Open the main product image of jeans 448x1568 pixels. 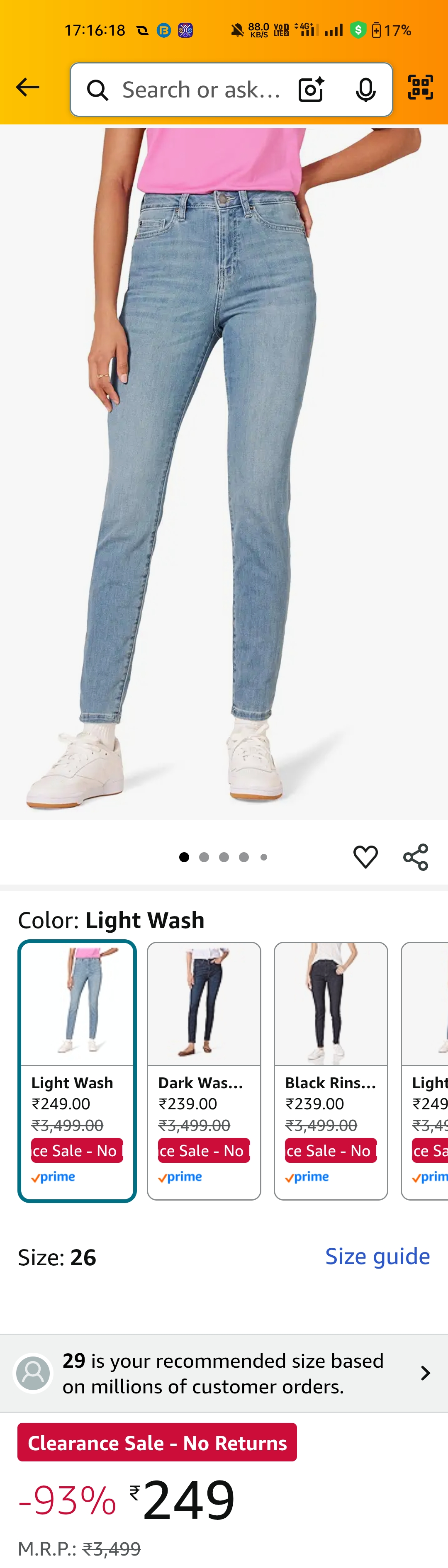point(224,472)
